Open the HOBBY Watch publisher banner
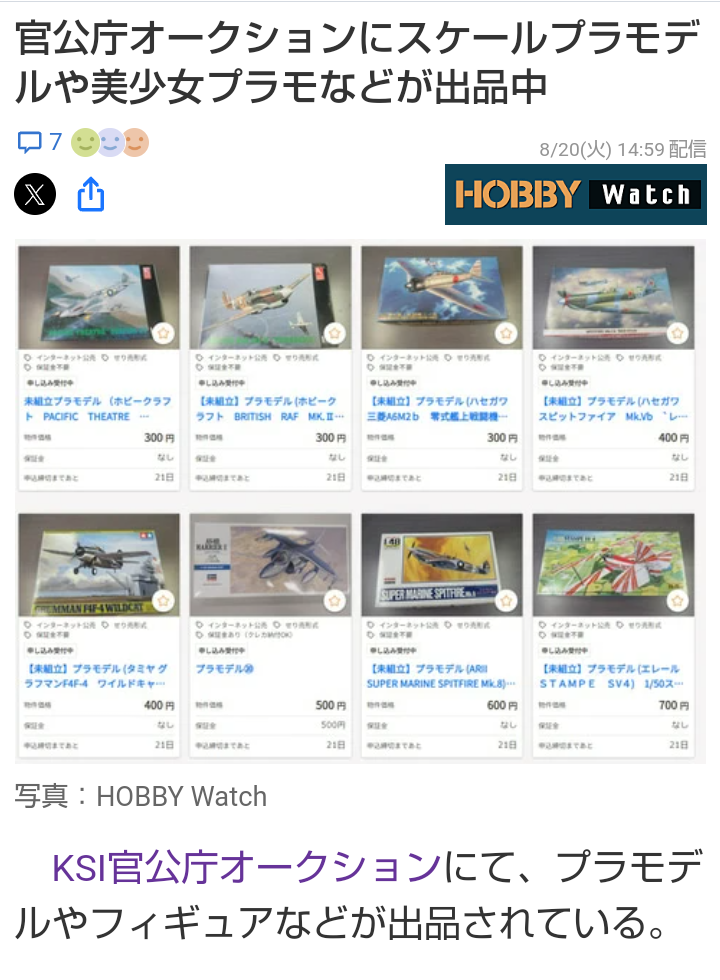Screen dimensions: 720x980 tap(575, 194)
